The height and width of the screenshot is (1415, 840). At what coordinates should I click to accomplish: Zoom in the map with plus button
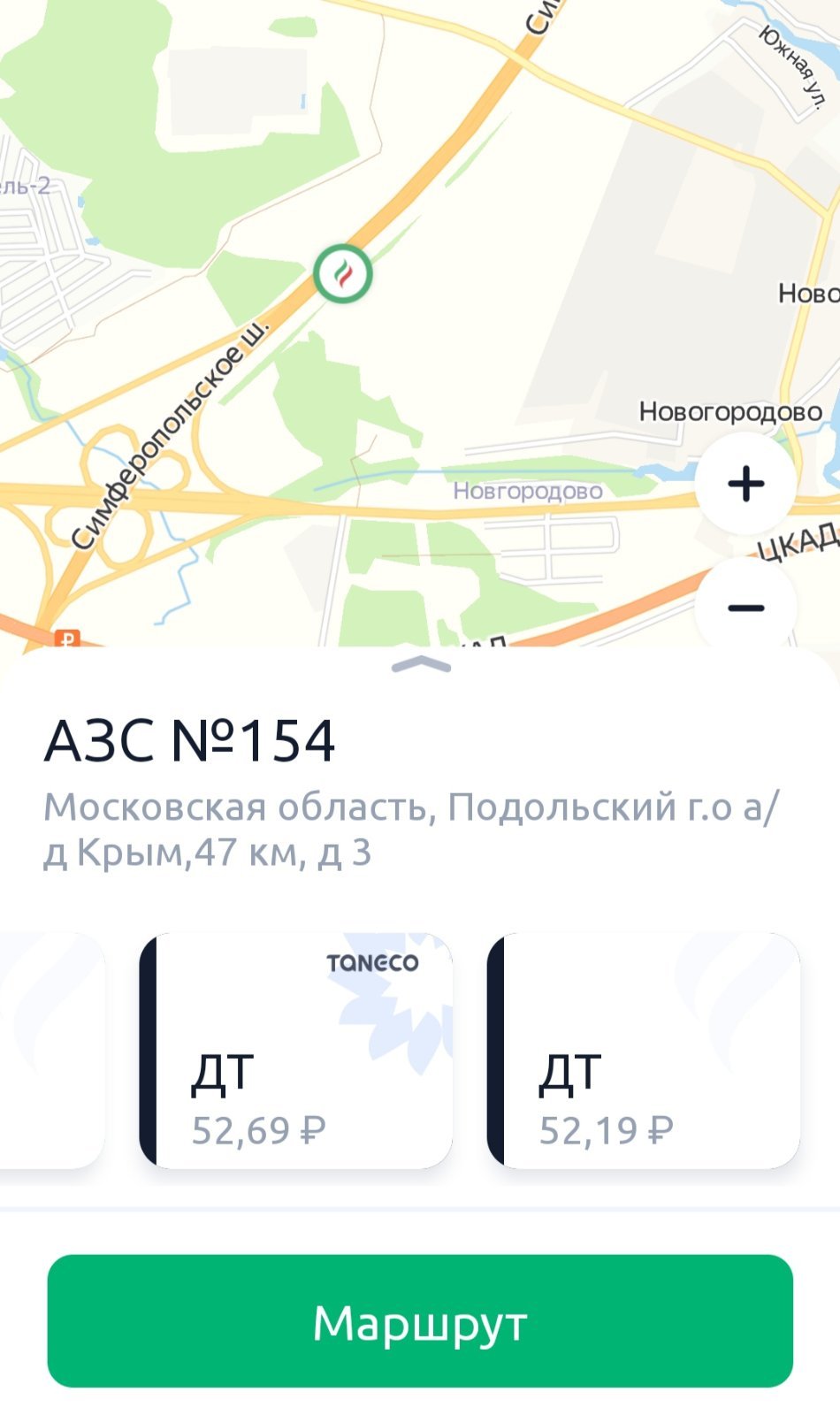click(x=745, y=484)
